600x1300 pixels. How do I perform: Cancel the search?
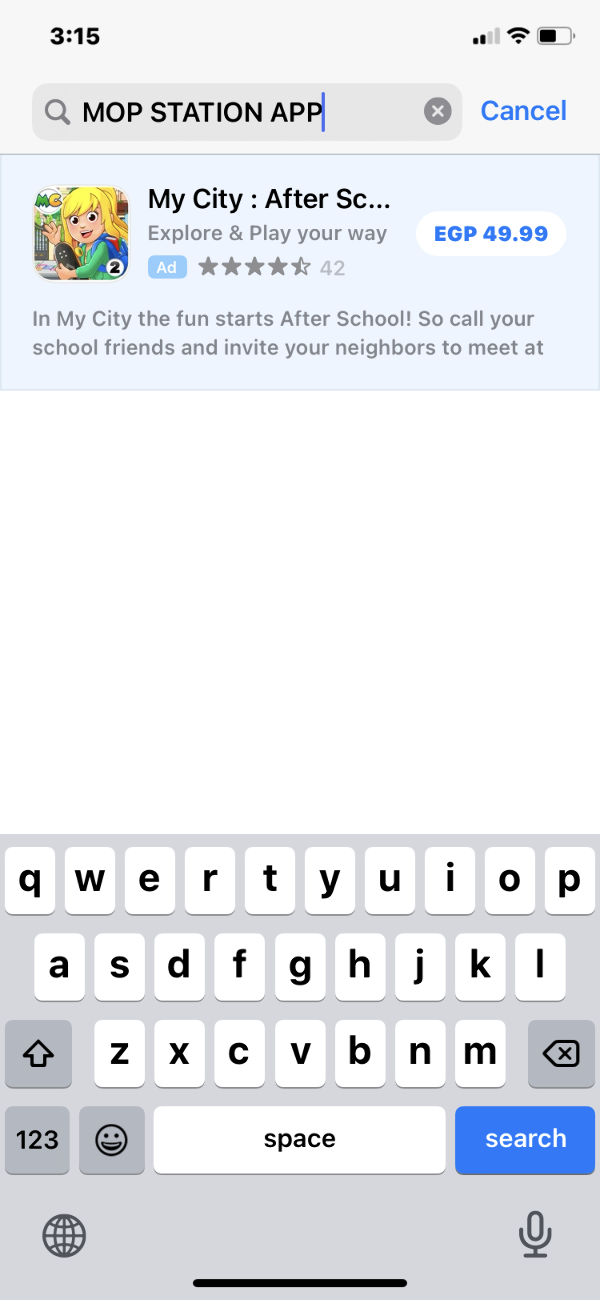(x=524, y=111)
